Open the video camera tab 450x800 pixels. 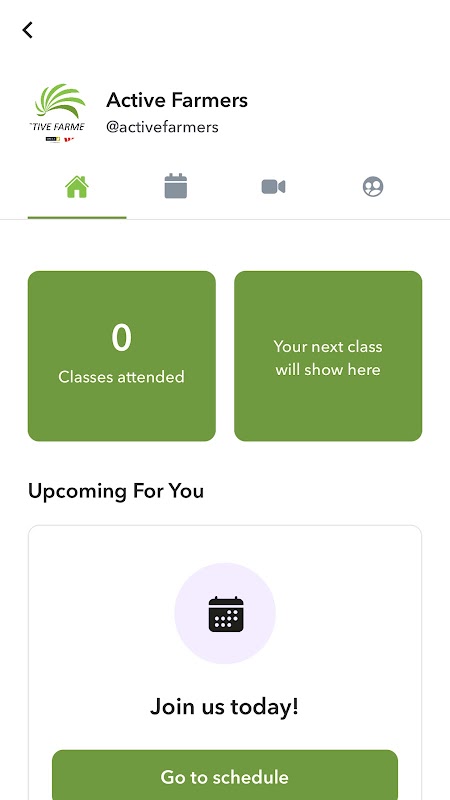tap(273, 186)
